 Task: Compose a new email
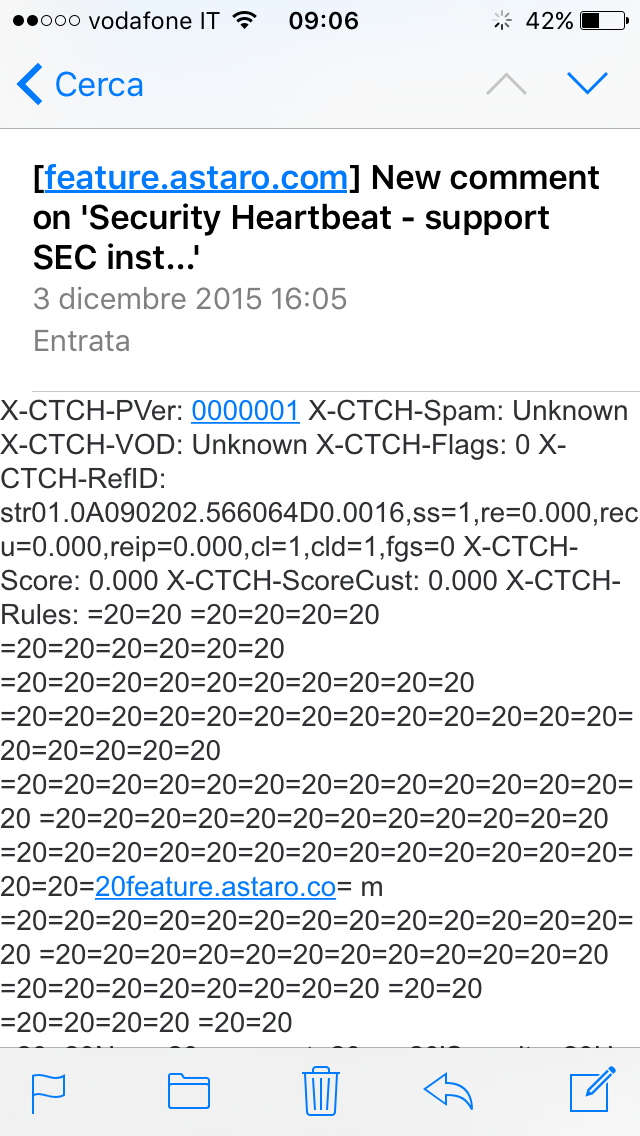tap(593, 1090)
